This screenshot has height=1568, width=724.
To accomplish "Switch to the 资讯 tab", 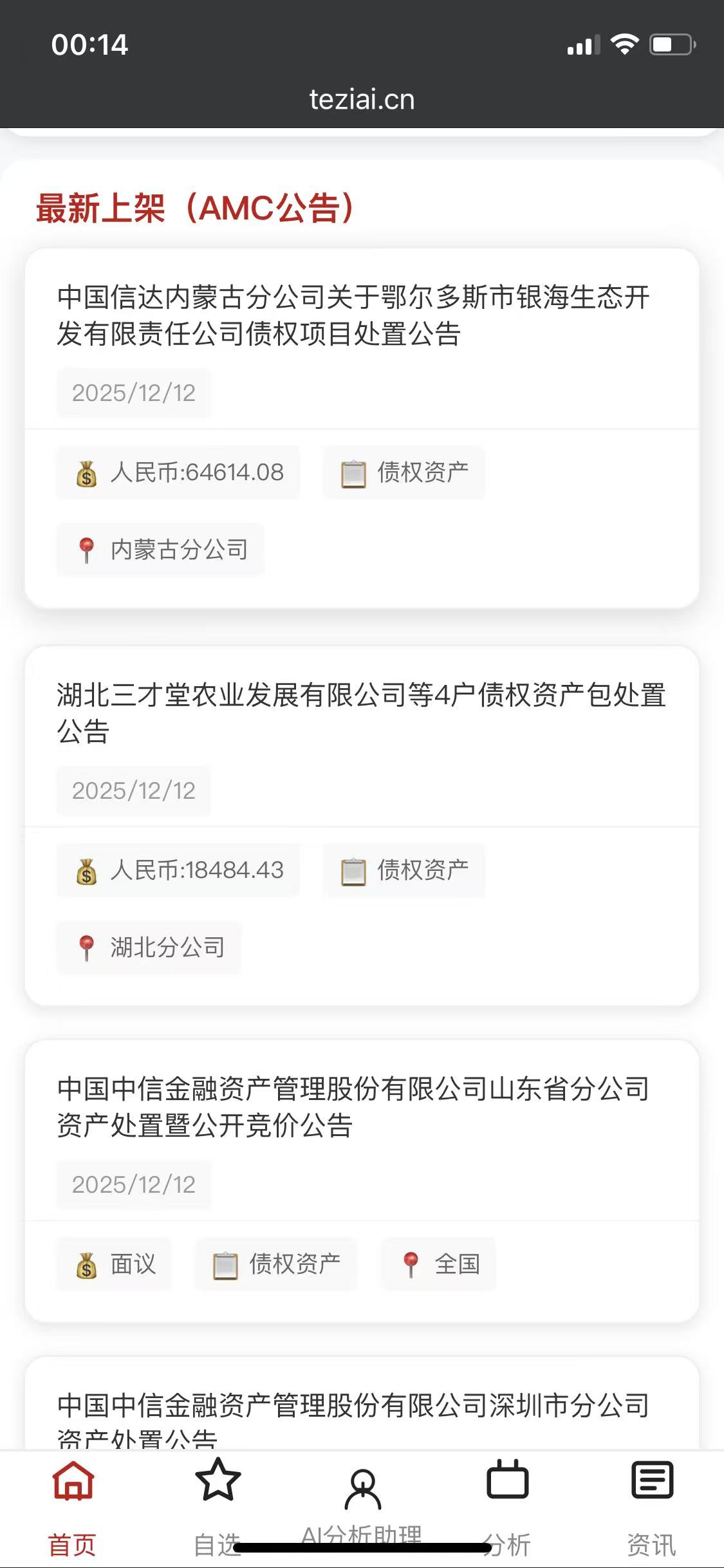I will click(x=652, y=1507).
